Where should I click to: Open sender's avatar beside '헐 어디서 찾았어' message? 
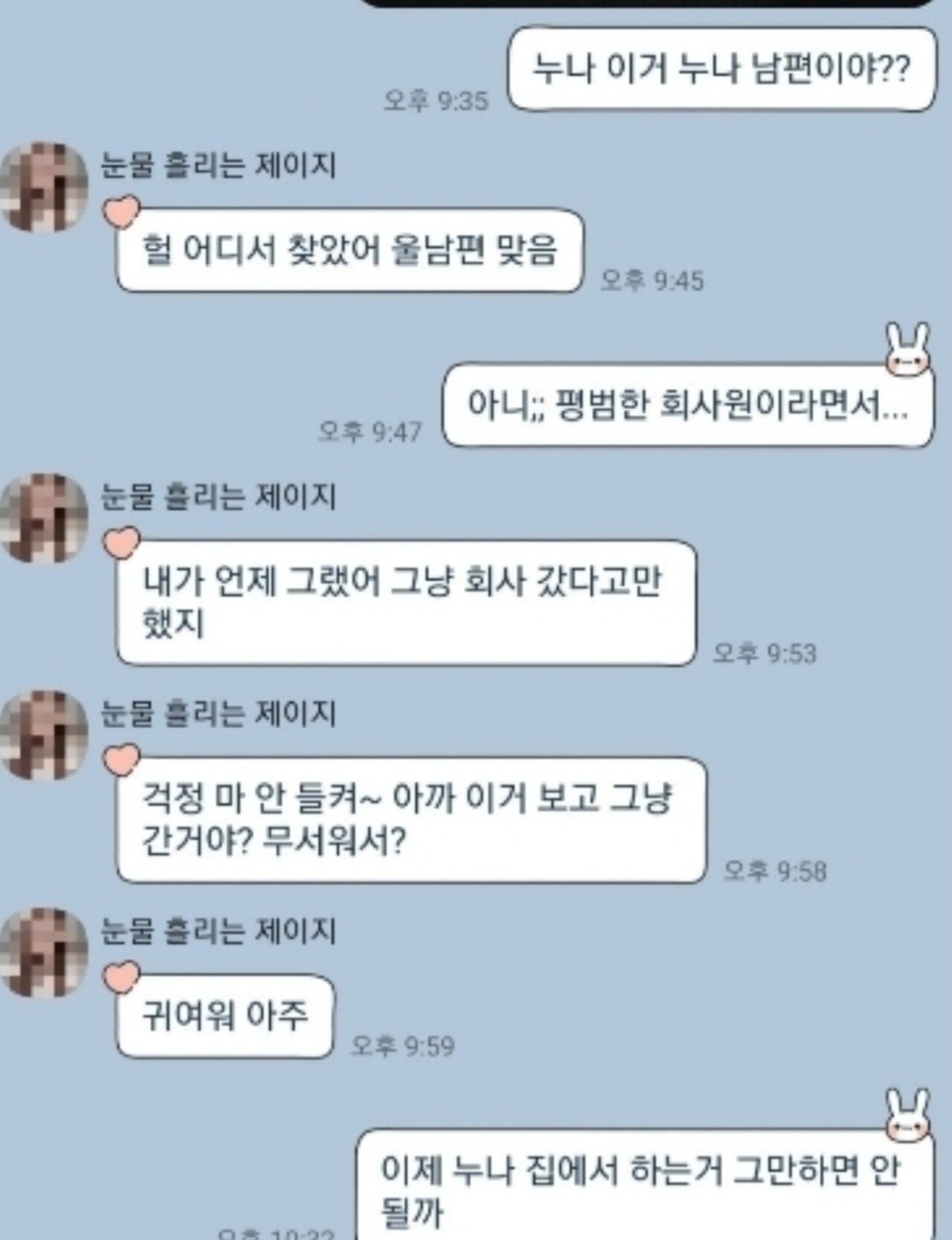pyautogui.click(x=43, y=186)
